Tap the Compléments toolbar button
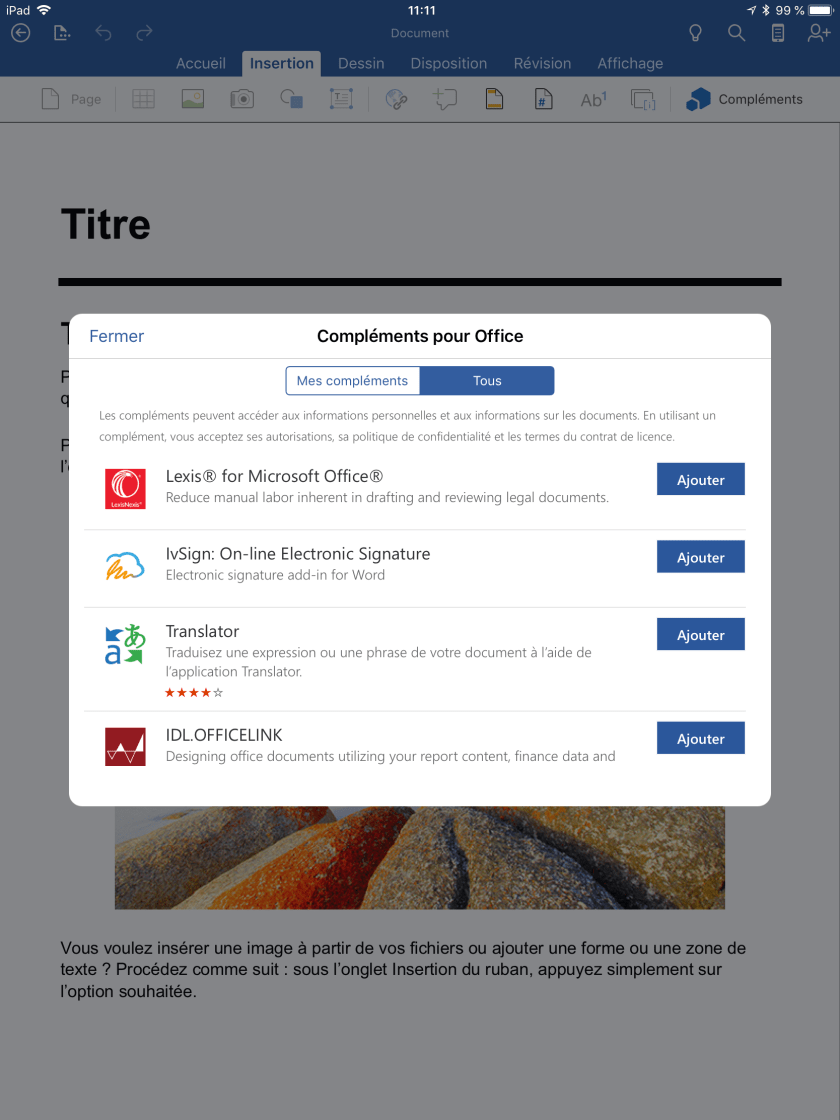Image resolution: width=840 pixels, height=1120 pixels. (745, 99)
